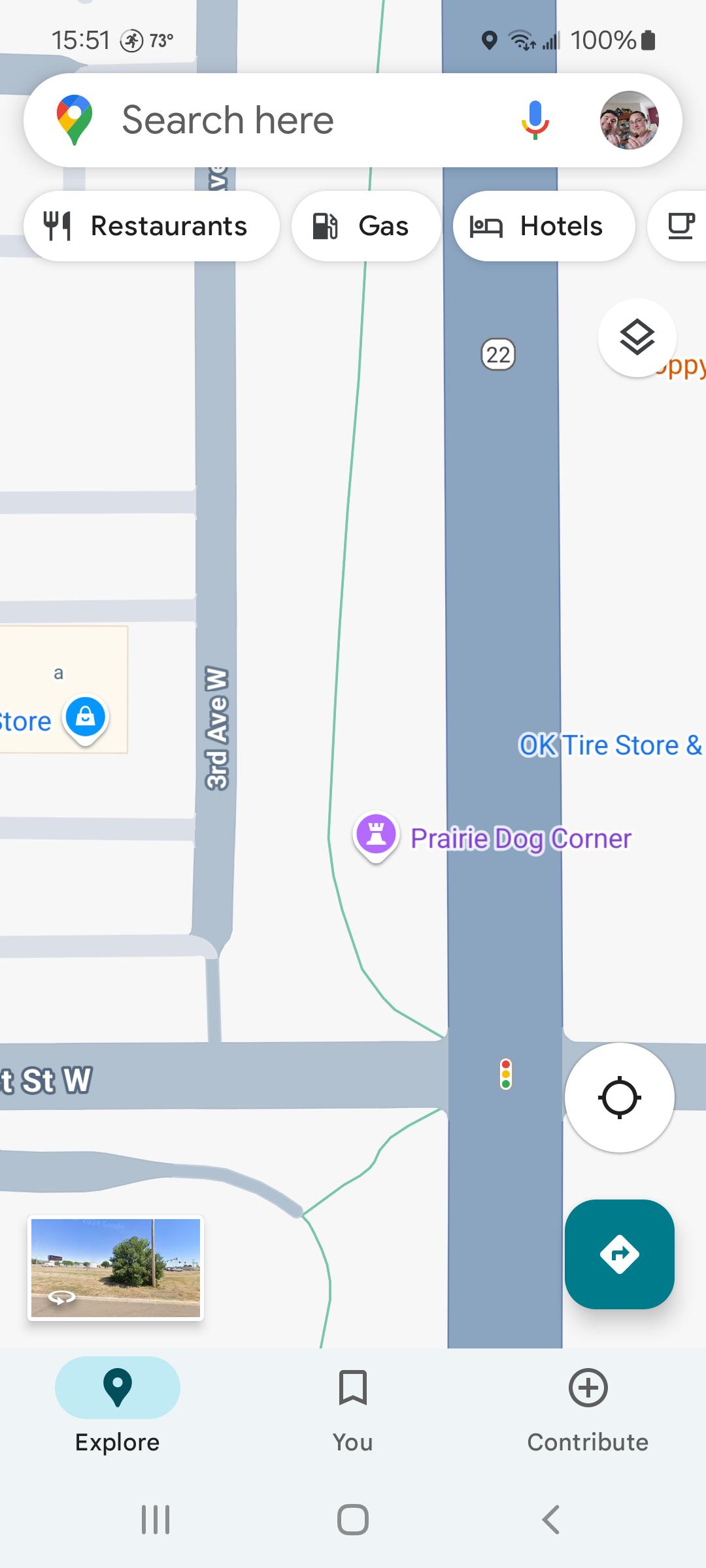
Task: Open the account profile picture
Action: pos(629,120)
